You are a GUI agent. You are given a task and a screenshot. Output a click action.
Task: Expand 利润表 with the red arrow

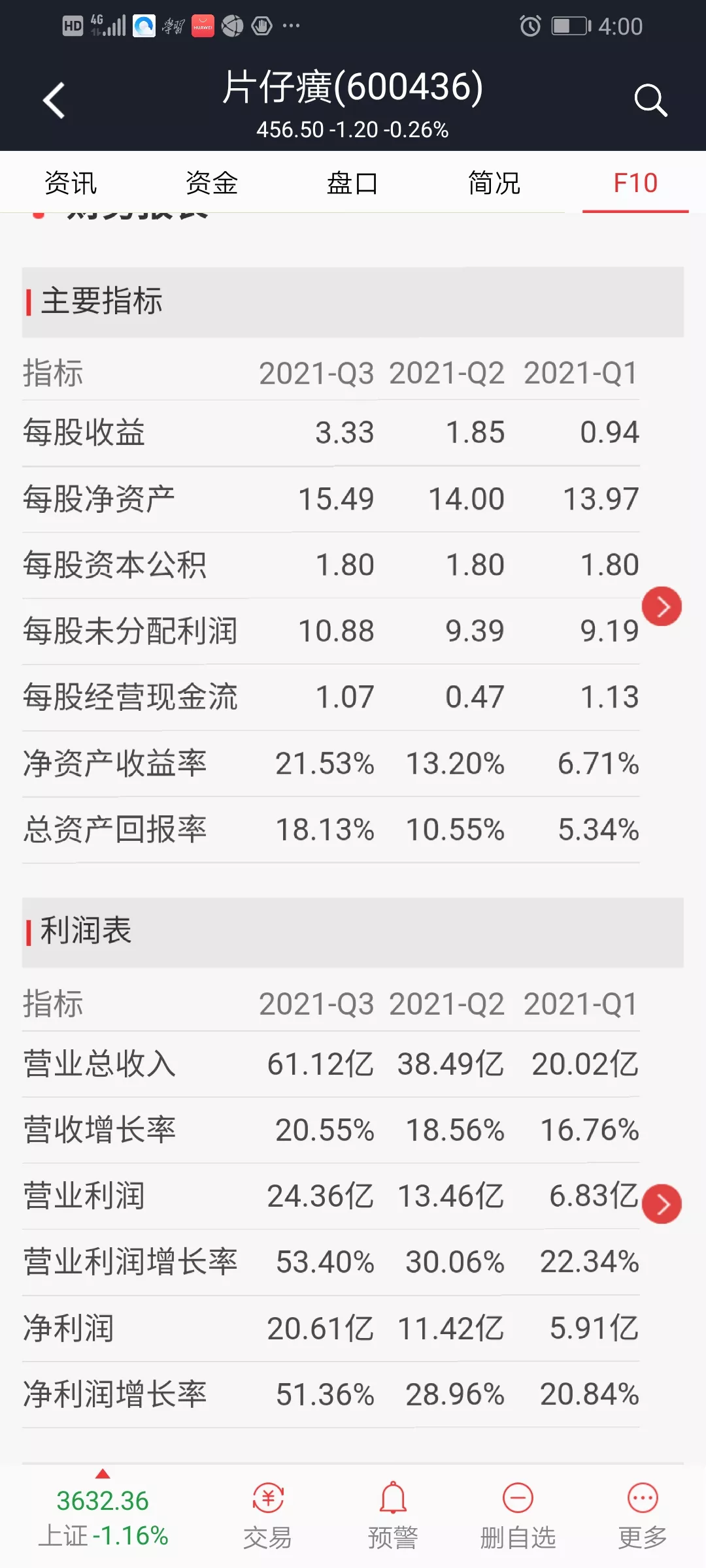pos(662,1203)
